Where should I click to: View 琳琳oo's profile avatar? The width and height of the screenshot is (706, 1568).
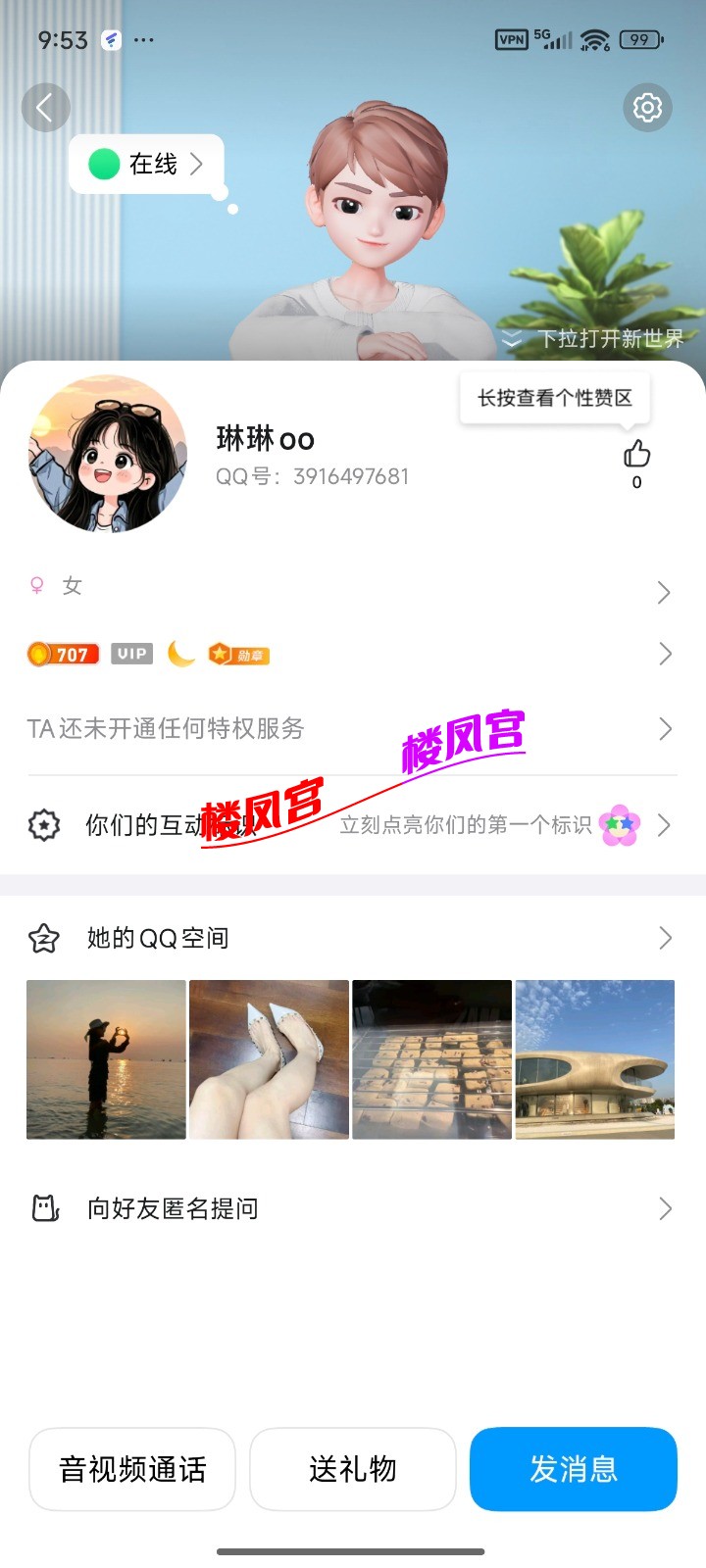click(108, 454)
